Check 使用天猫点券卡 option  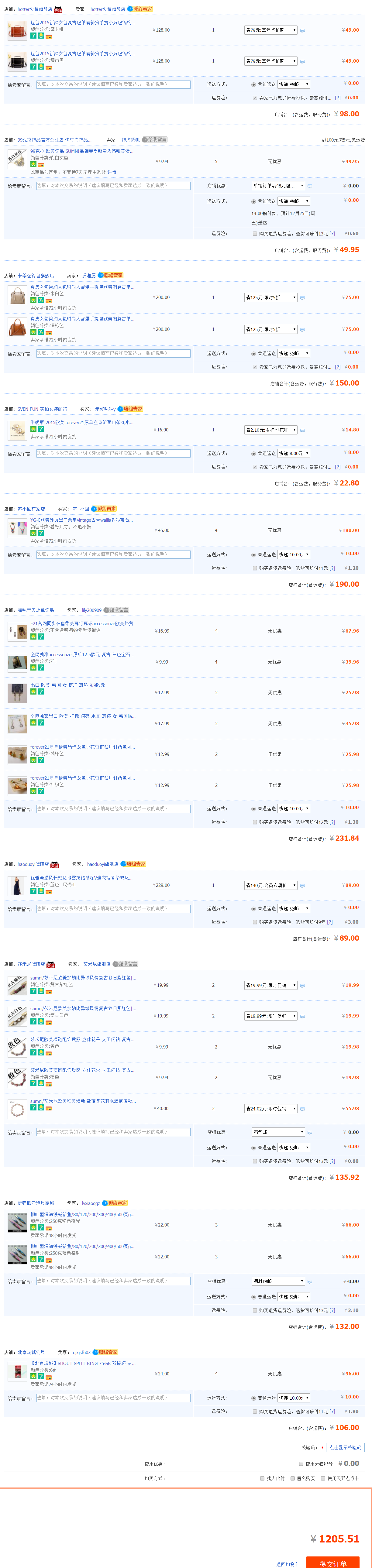tap(323, 1478)
